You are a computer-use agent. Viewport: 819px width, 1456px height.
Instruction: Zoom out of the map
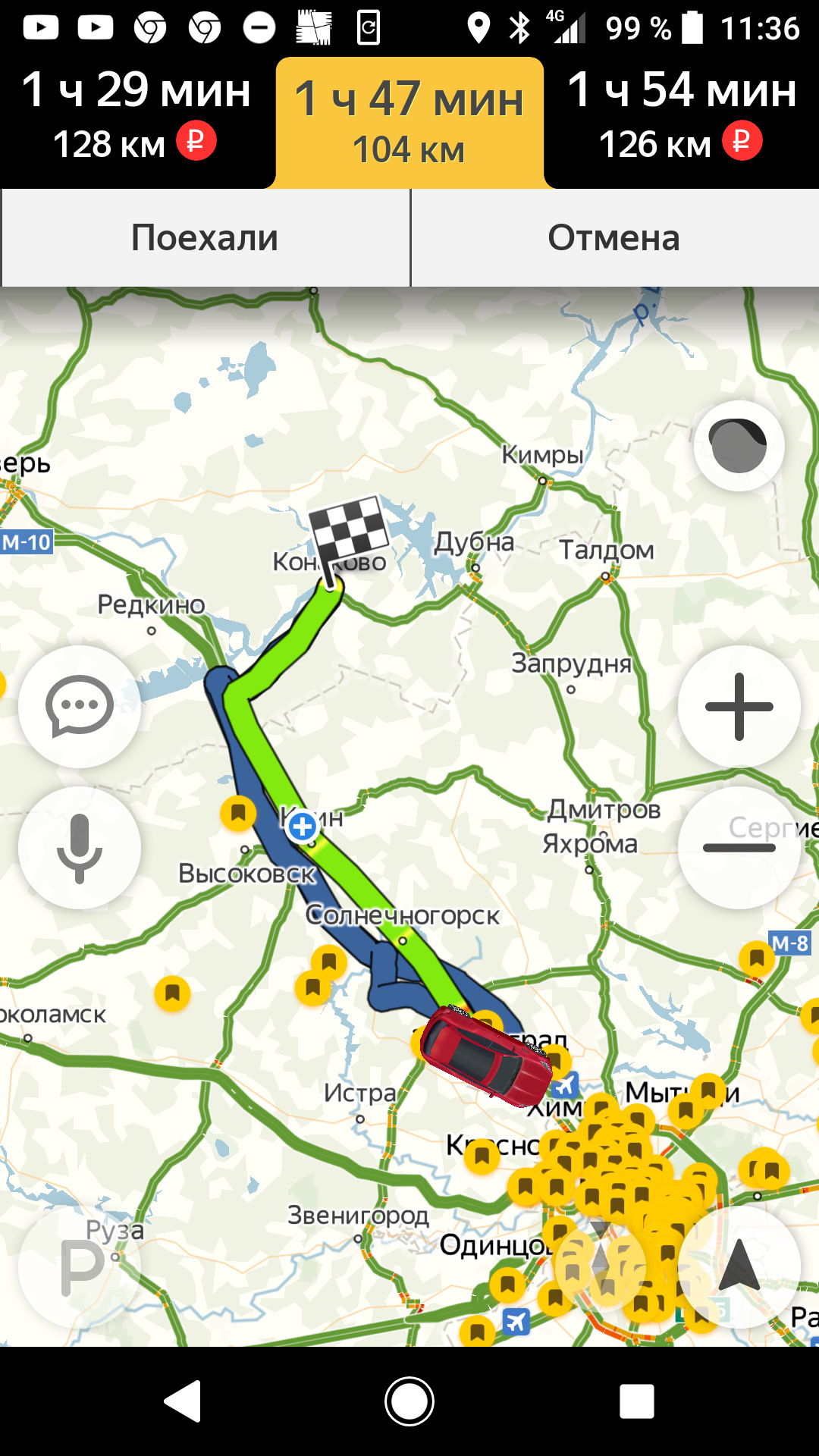(x=739, y=848)
